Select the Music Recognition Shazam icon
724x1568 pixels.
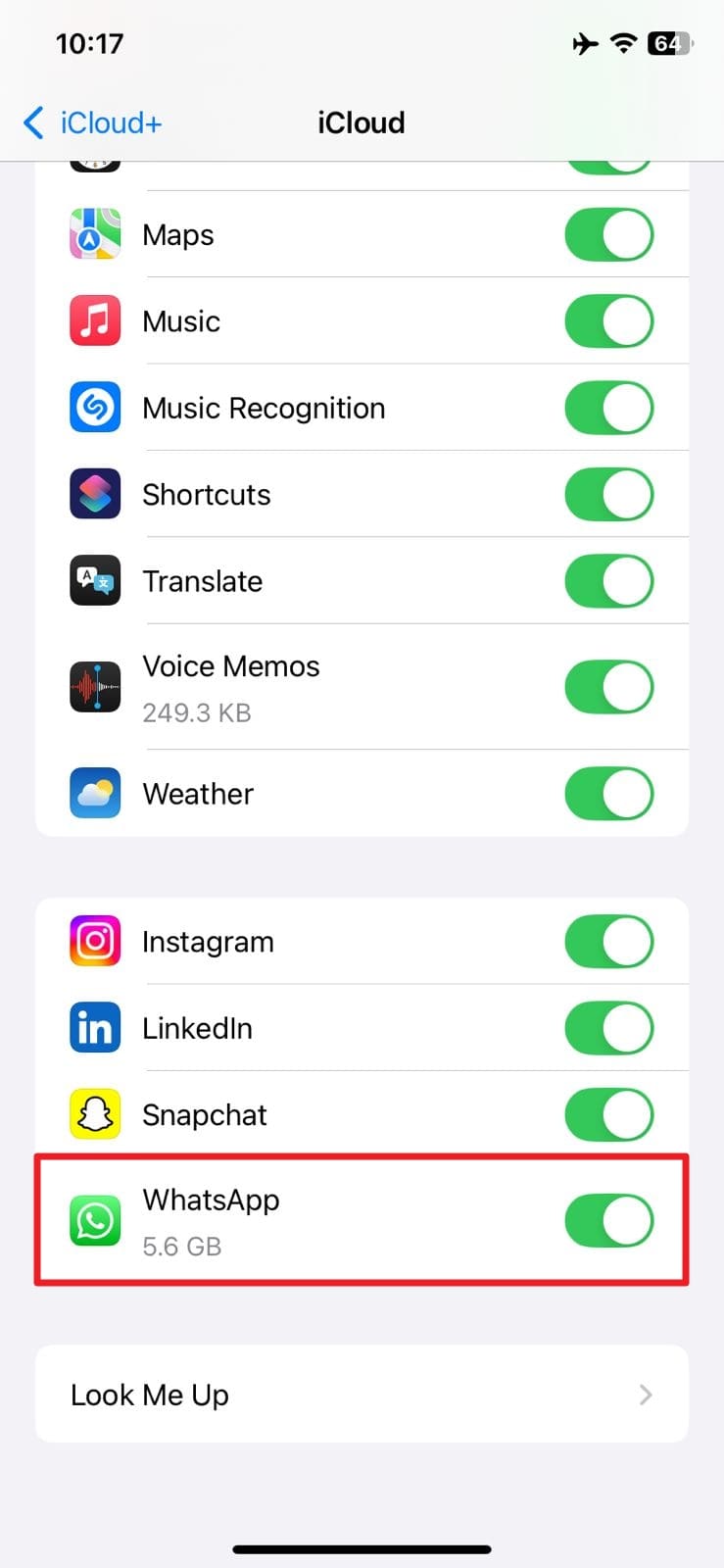94,407
